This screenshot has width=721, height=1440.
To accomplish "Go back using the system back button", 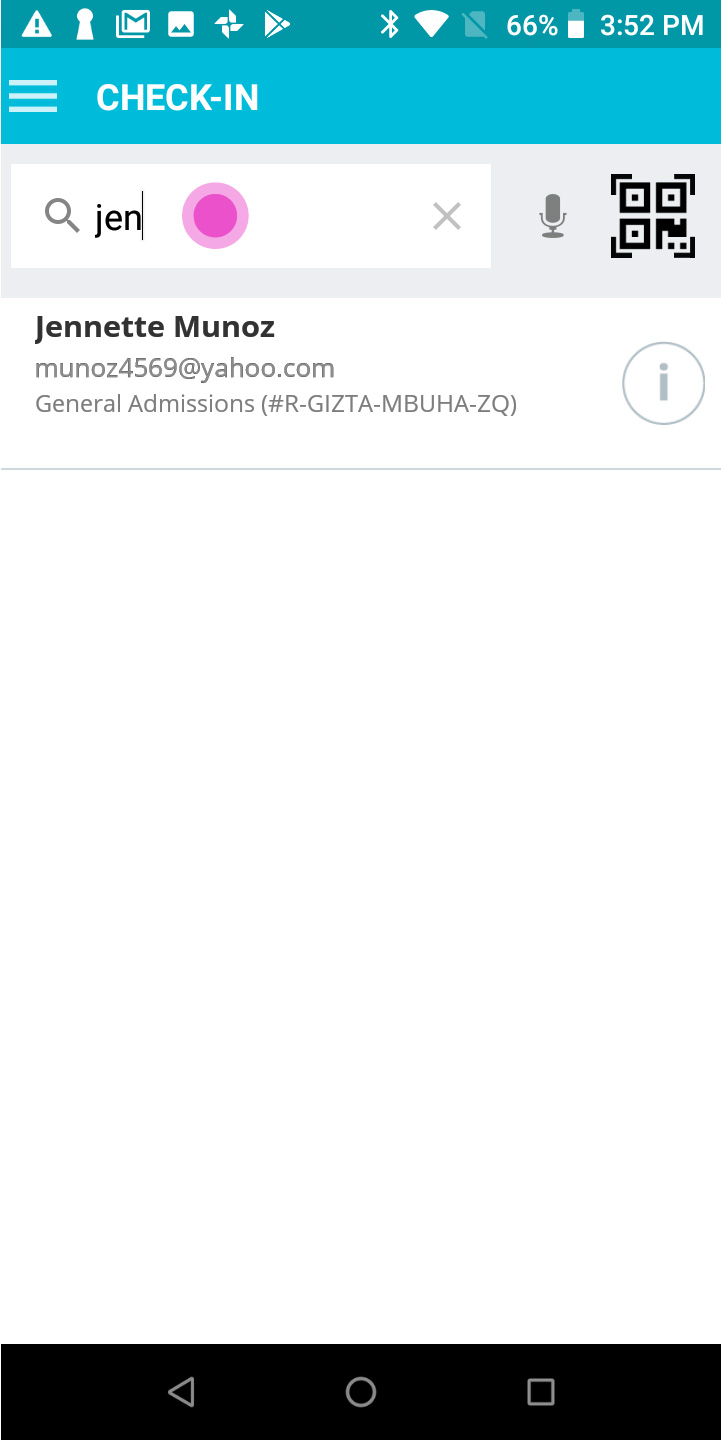I will 181,1392.
